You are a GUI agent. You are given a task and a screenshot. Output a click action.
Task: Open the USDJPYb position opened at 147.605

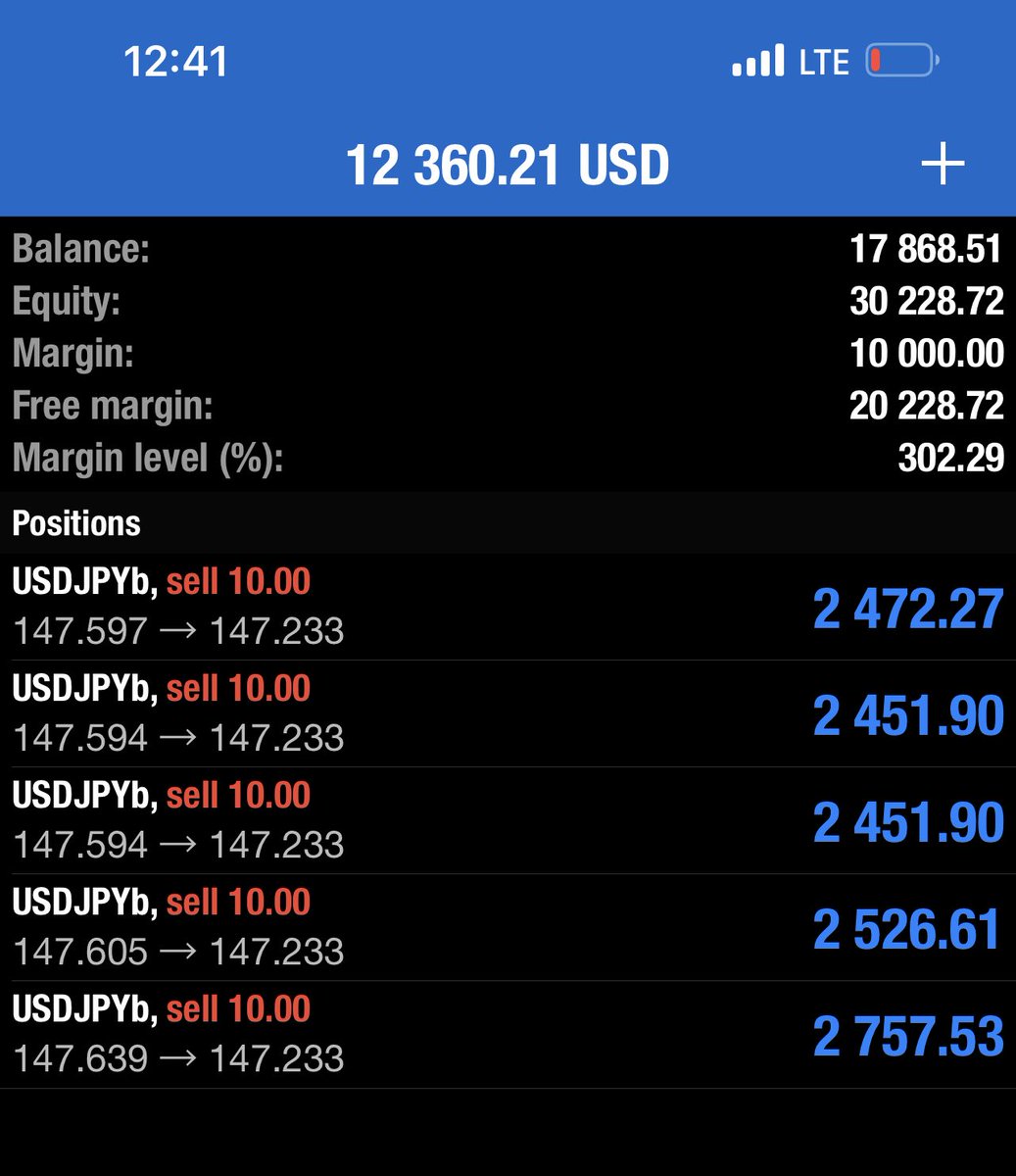[508, 928]
